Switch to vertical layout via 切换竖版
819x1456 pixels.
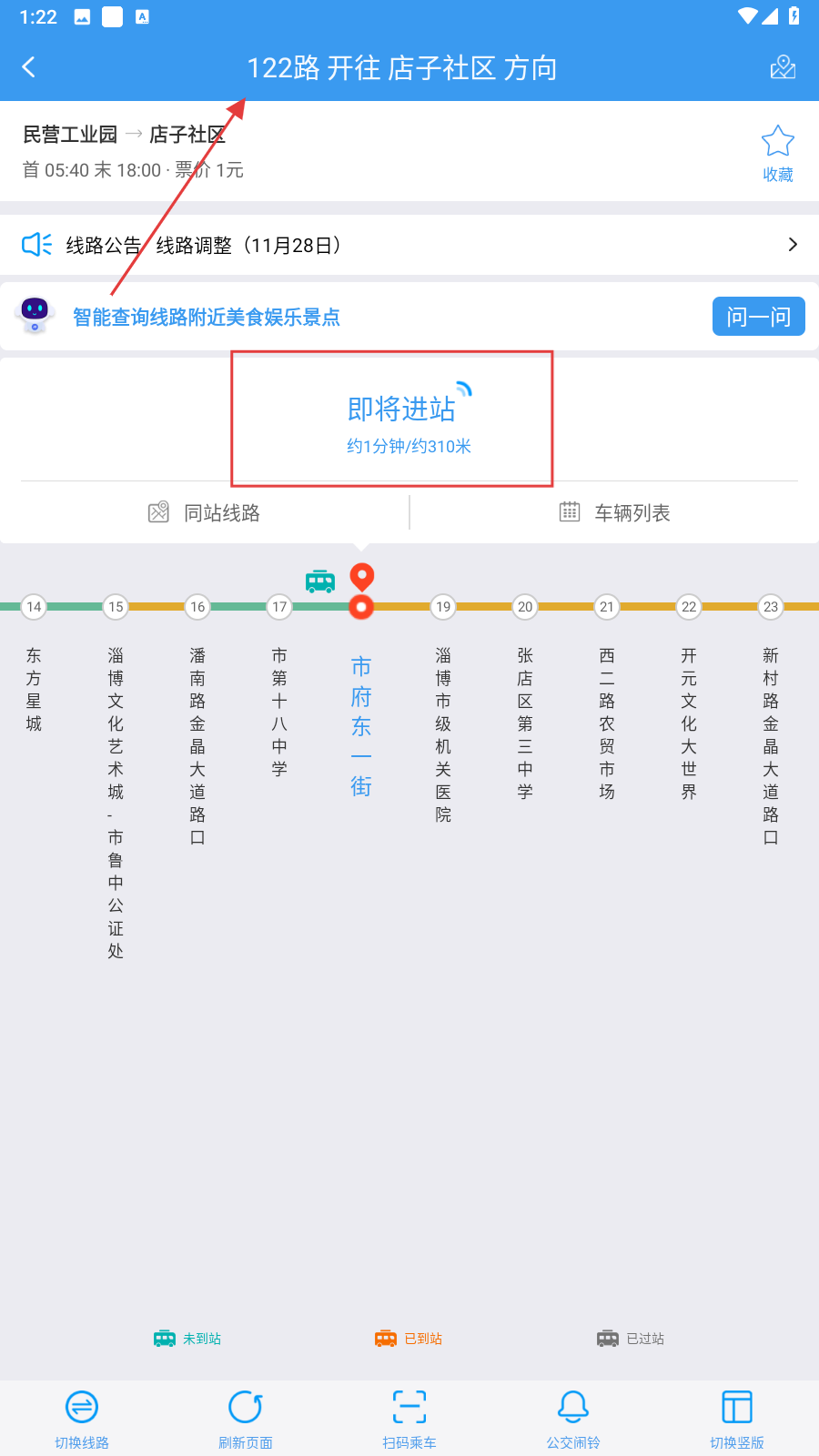(x=737, y=1419)
